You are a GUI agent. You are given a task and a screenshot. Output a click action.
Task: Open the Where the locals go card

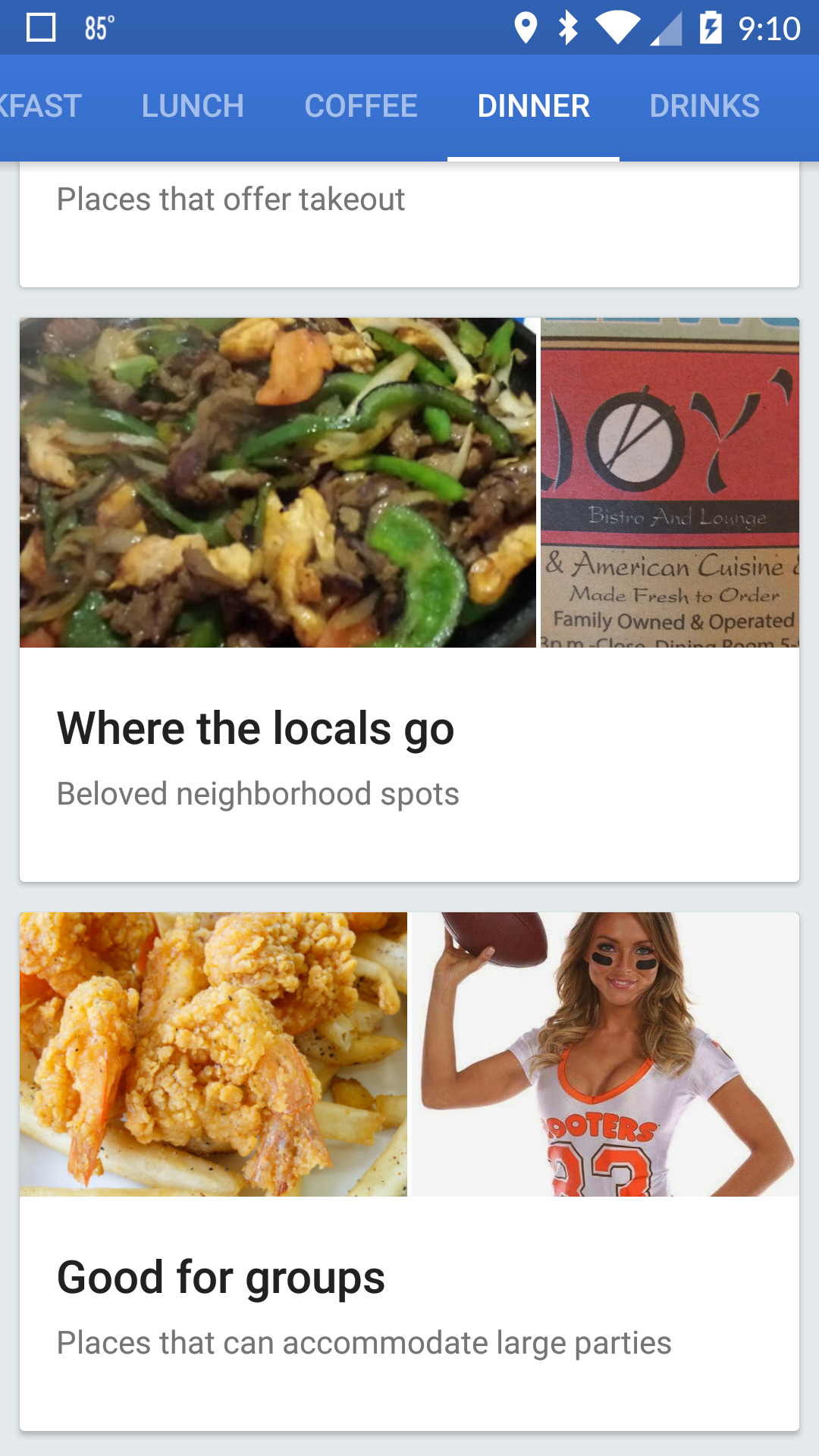click(409, 599)
